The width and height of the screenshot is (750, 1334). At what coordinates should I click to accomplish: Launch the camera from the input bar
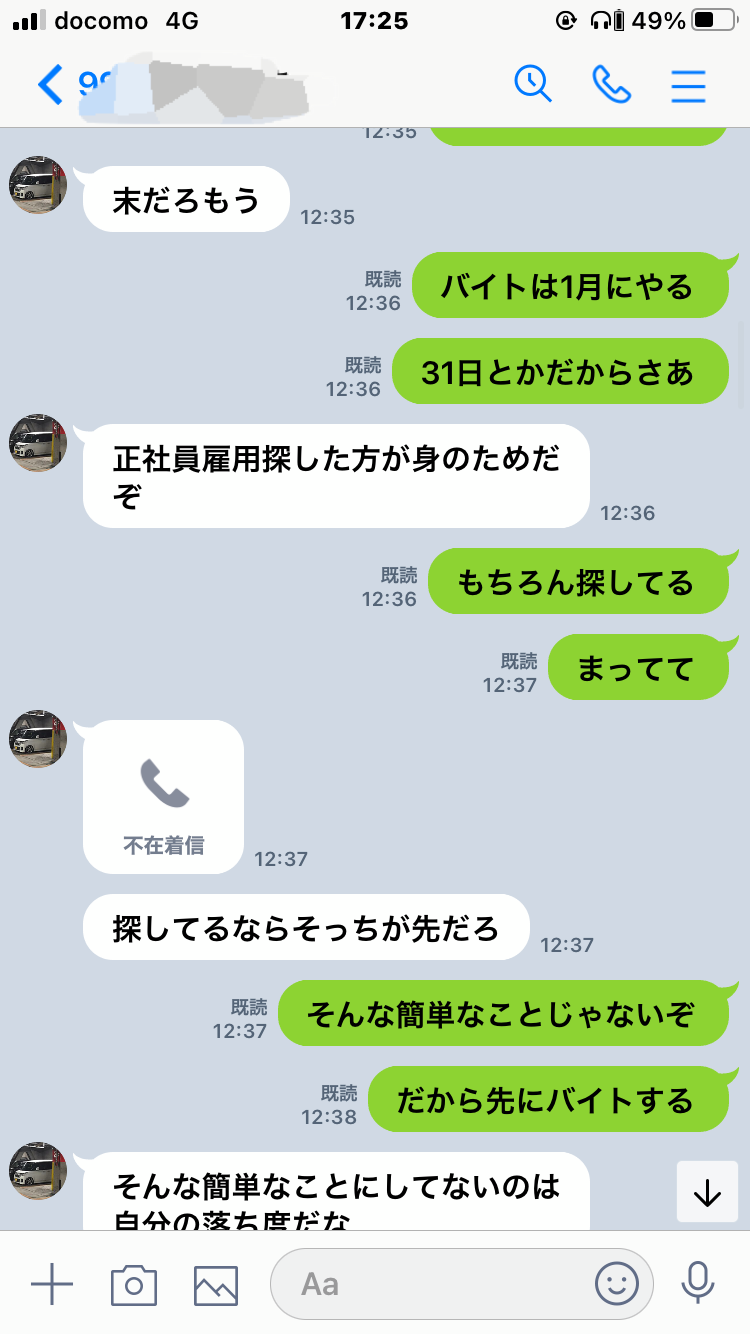coord(134,1284)
